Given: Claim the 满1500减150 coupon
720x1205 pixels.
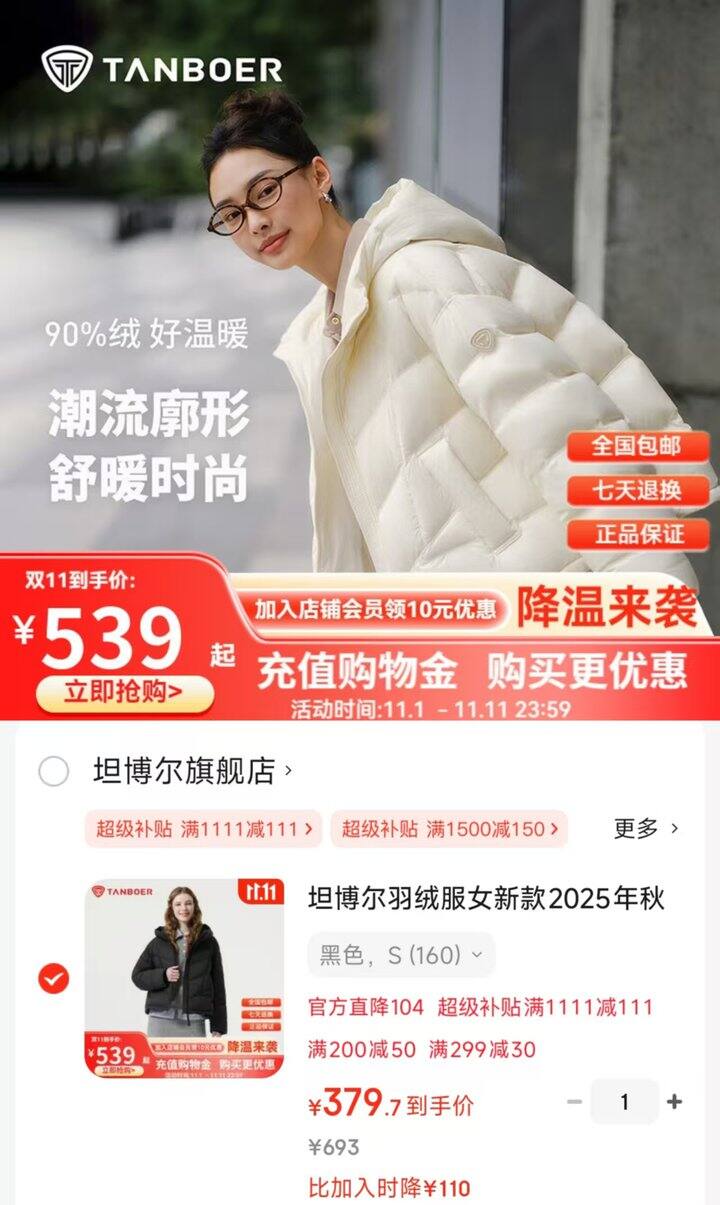Looking at the screenshot, I should click(449, 829).
